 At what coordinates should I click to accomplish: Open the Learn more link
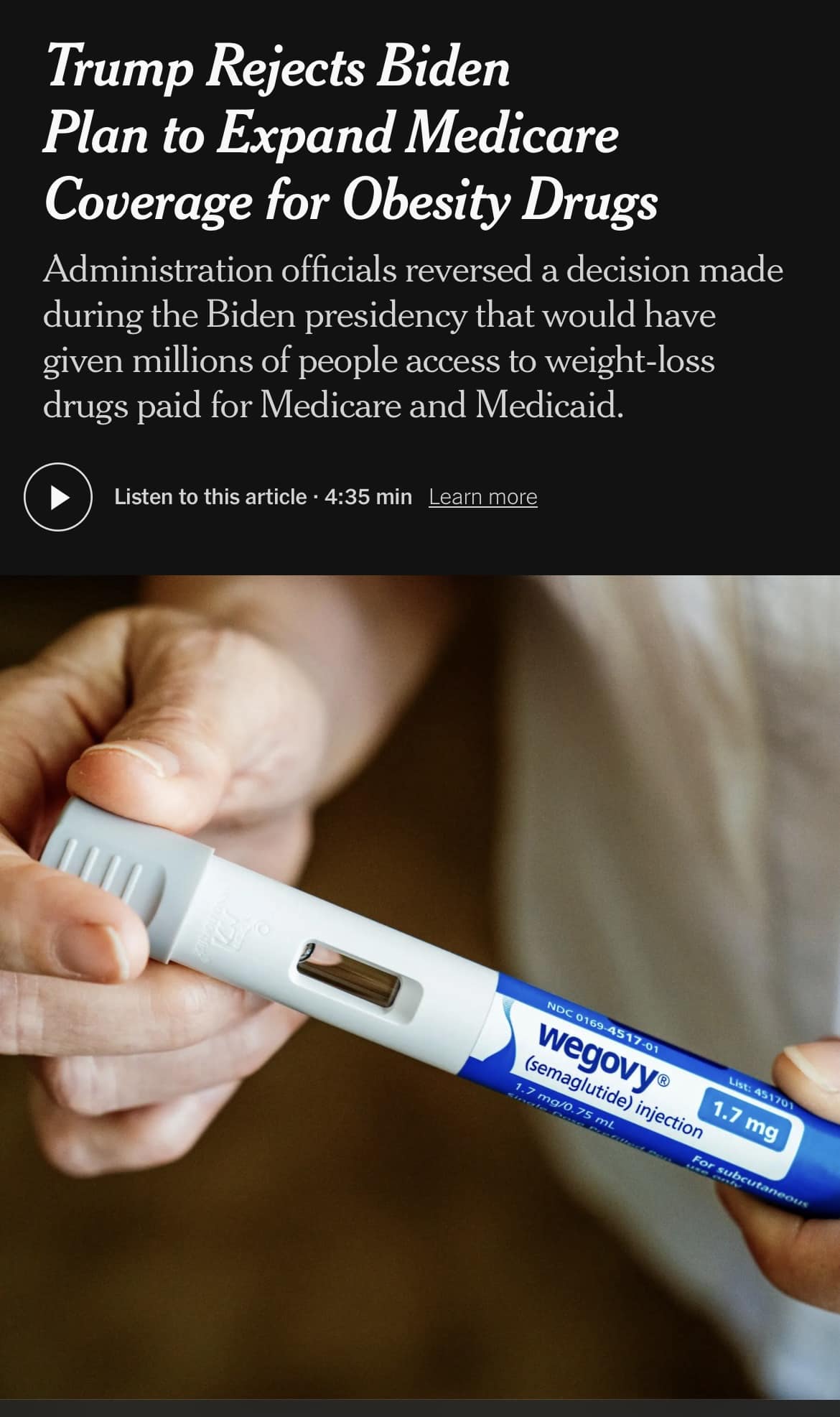(x=483, y=497)
